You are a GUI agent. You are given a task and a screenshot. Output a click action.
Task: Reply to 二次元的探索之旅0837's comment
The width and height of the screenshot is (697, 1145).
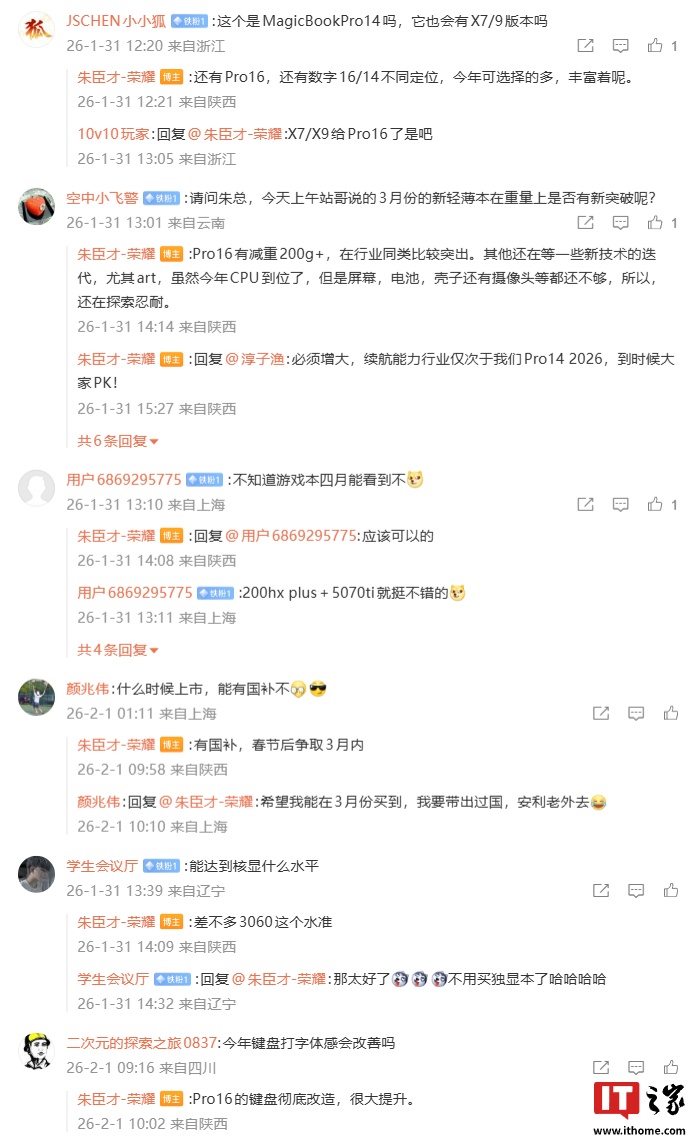click(x=636, y=1067)
